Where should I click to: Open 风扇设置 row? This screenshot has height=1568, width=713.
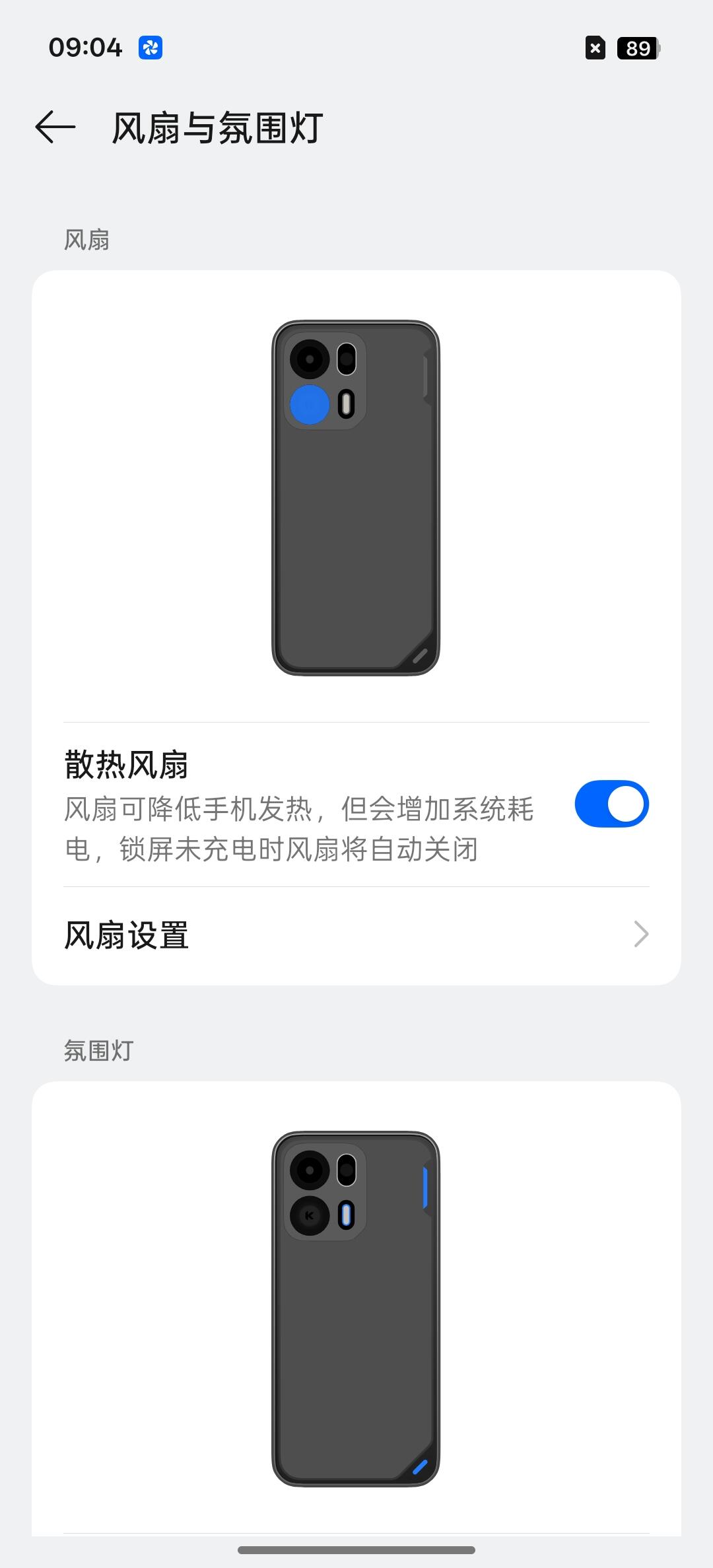356,935
